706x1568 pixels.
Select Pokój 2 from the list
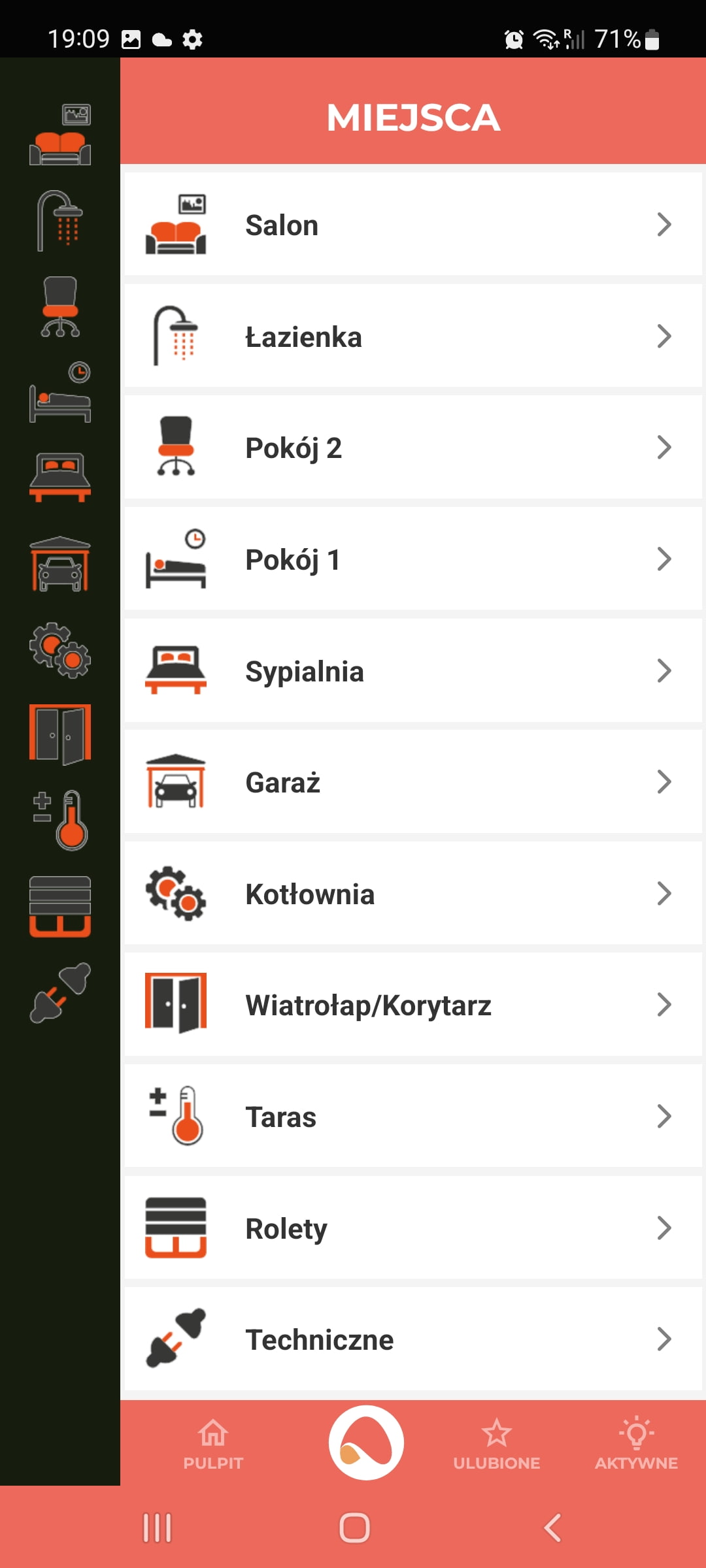[x=412, y=448]
